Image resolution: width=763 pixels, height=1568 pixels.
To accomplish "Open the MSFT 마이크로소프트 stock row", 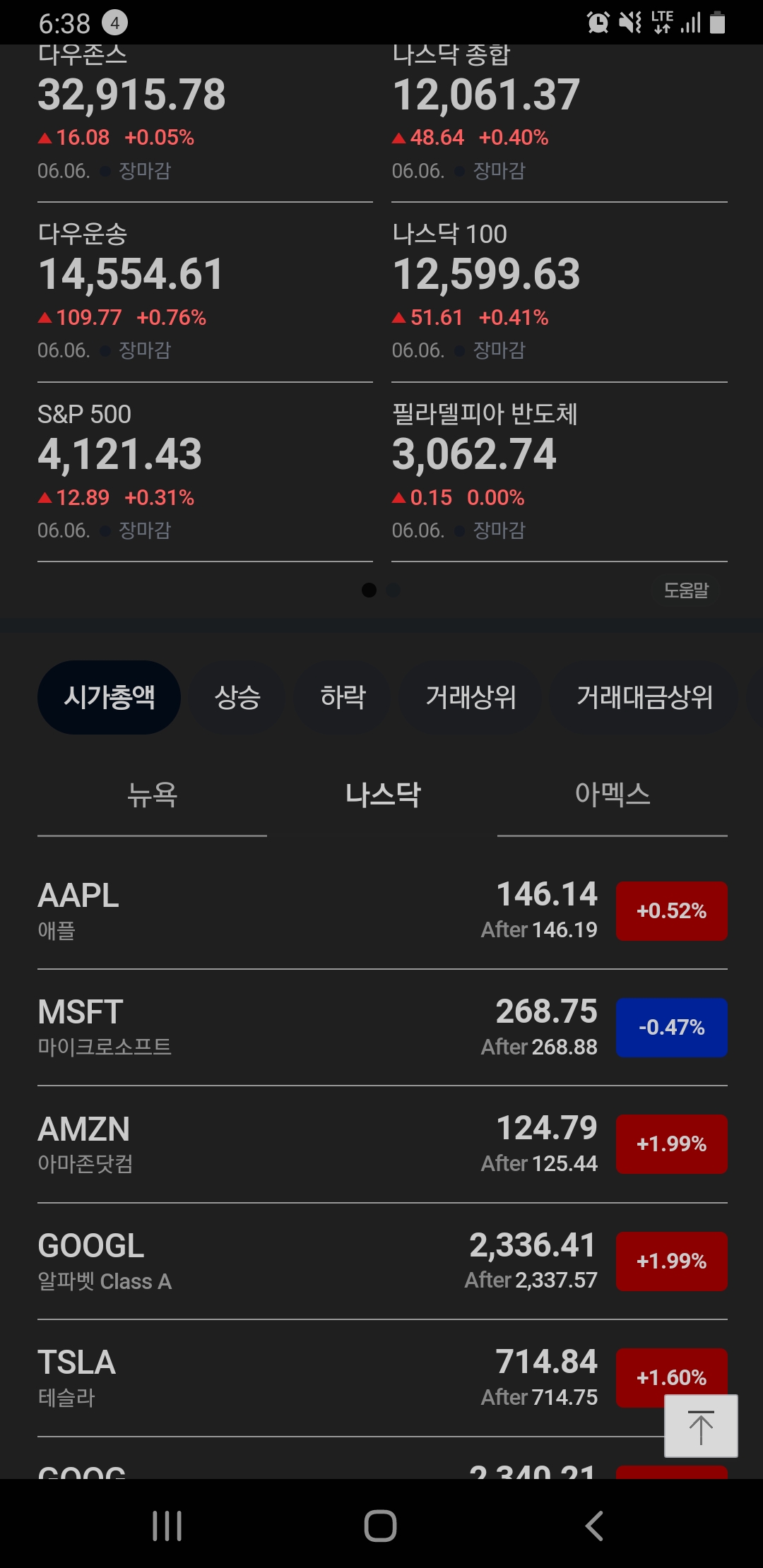I will coord(382,1028).
